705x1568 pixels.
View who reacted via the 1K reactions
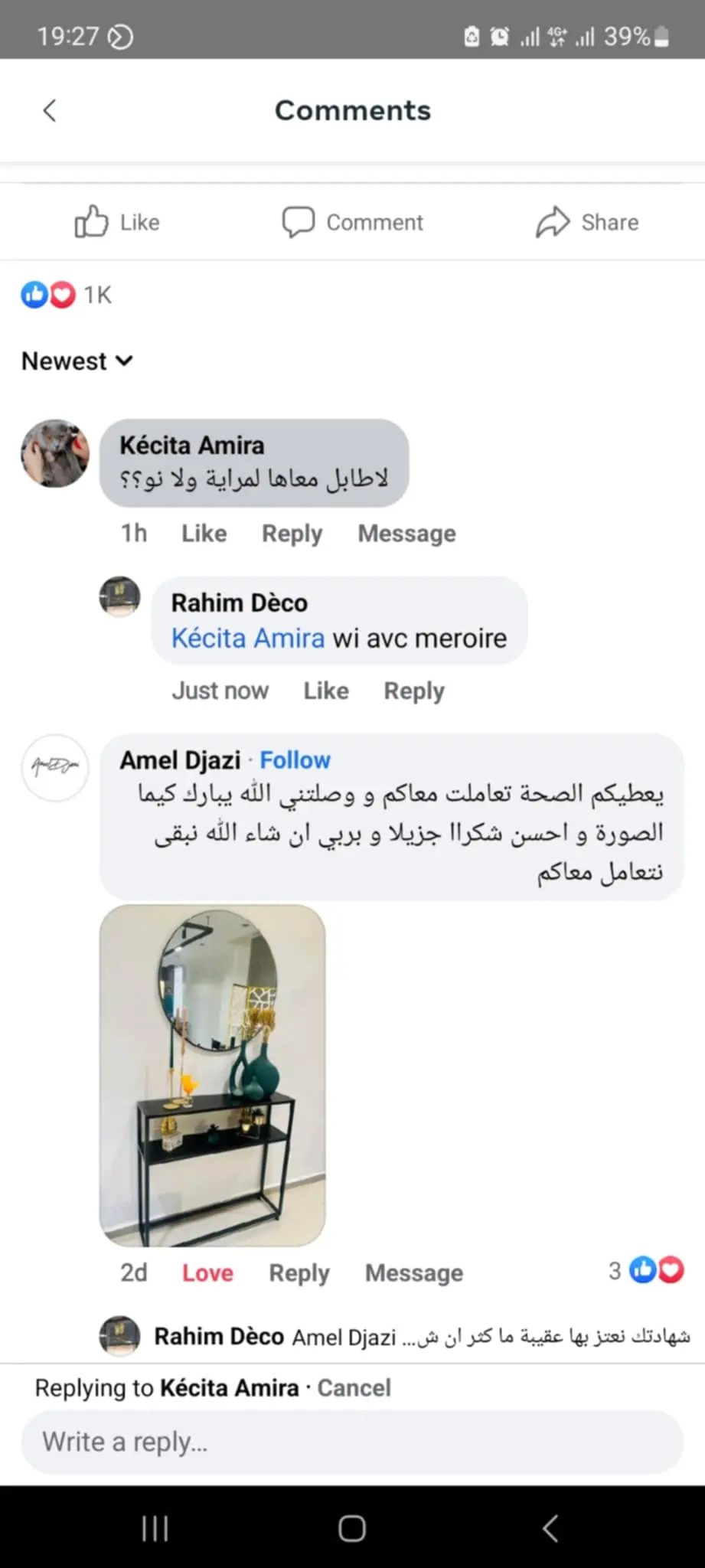click(x=67, y=295)
